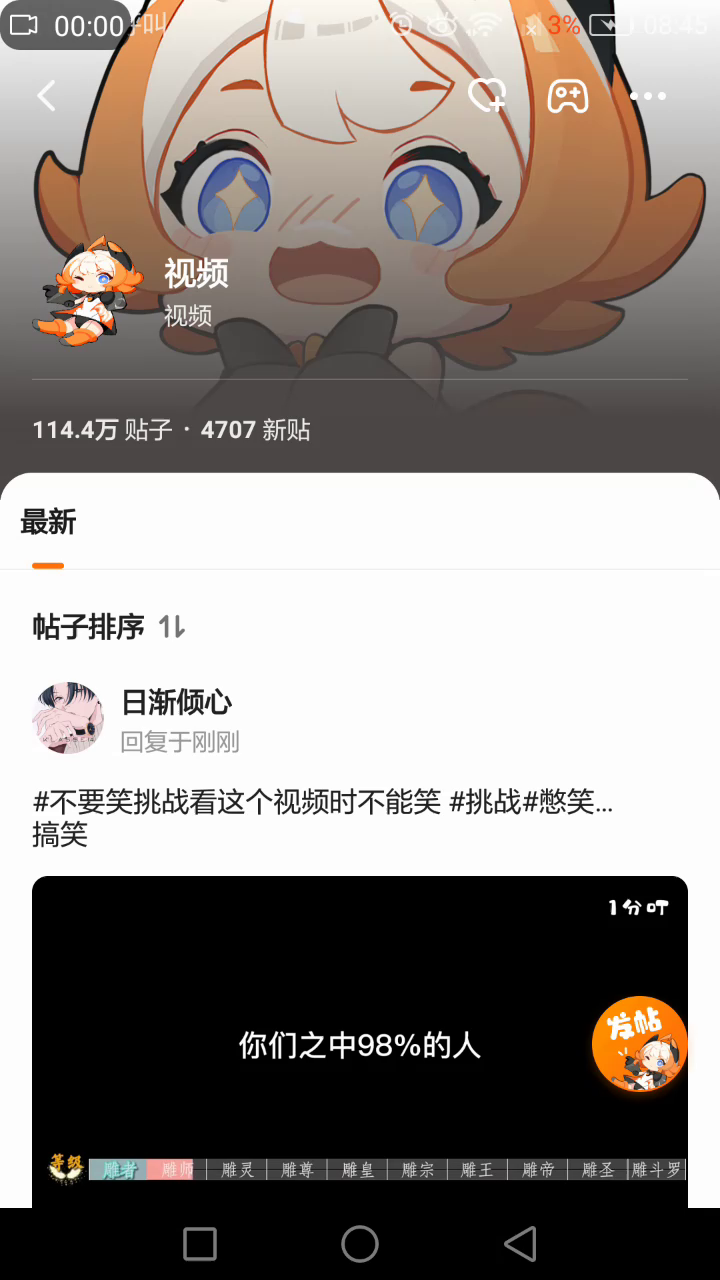Tap the system home button

[x=360, y=1244]
